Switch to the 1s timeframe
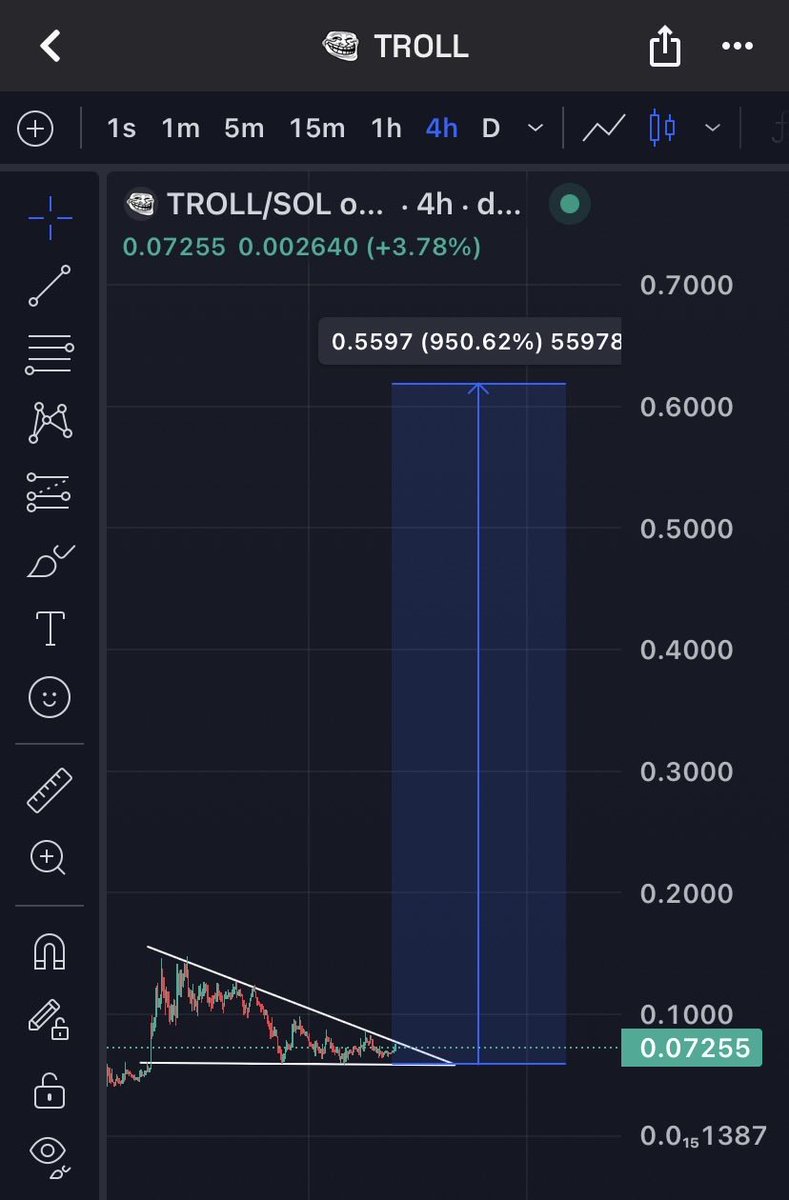This screenshot has width=789, height=1200. (121, 129)
